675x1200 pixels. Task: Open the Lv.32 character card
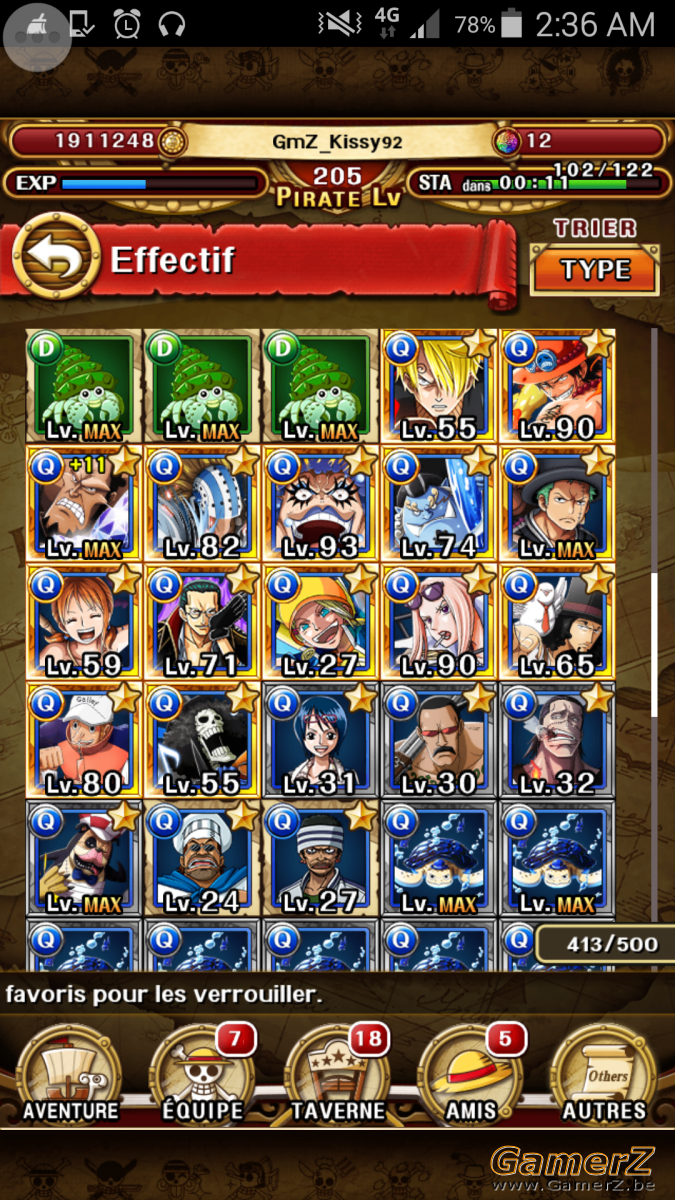pyautogui.click(x=556, y=740)
